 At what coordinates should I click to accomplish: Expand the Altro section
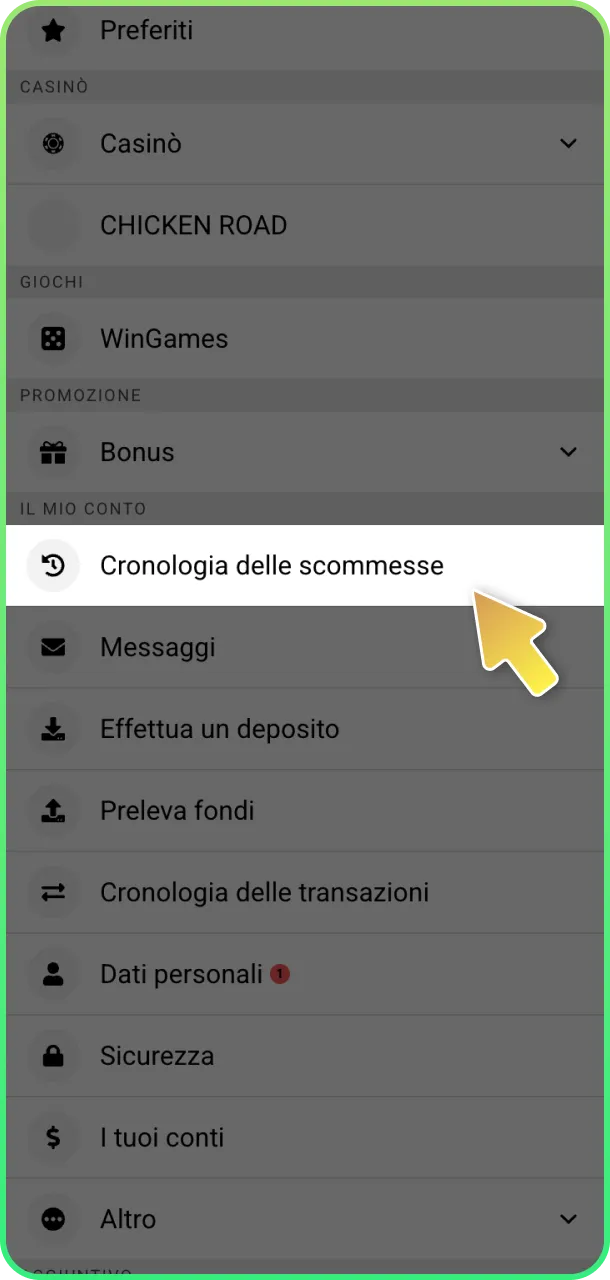pyautogui.click(x=567, y=1219)
